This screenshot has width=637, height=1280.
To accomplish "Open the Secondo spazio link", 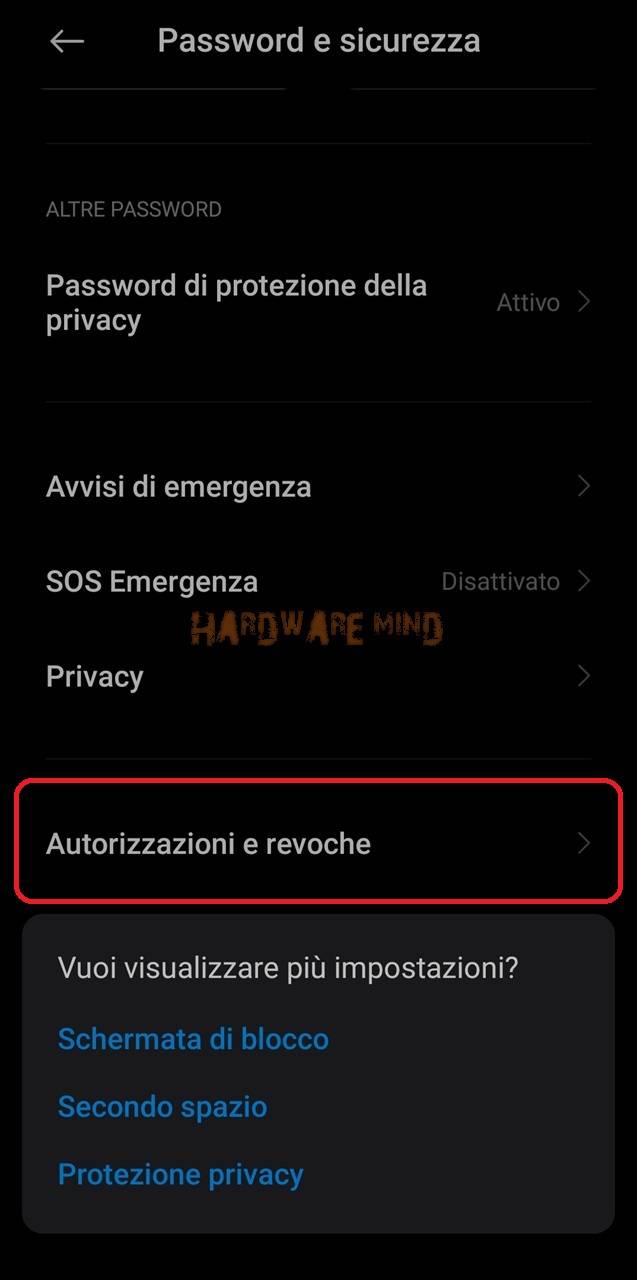I will [162, 1107].
